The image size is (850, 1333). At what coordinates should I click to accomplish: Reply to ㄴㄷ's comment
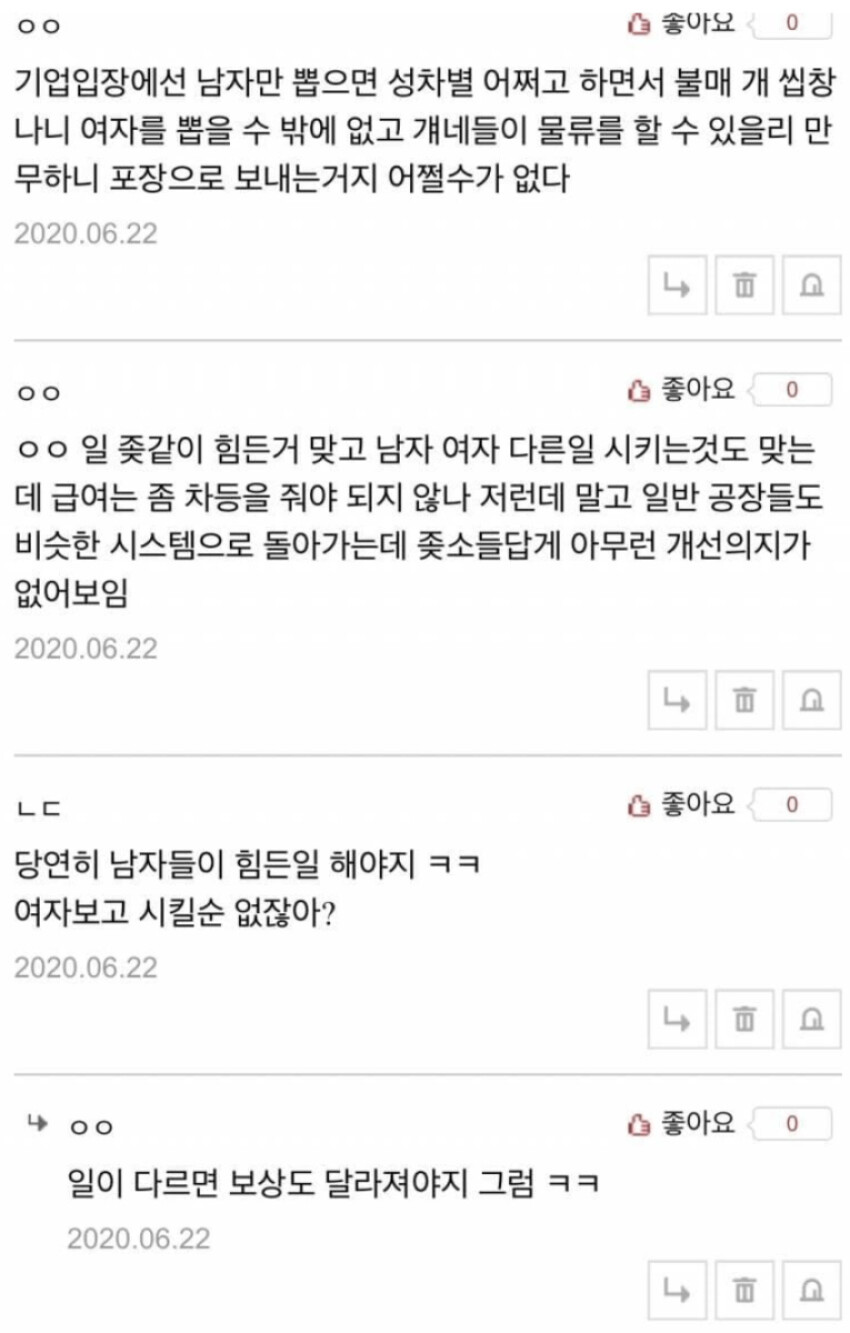677,1019
